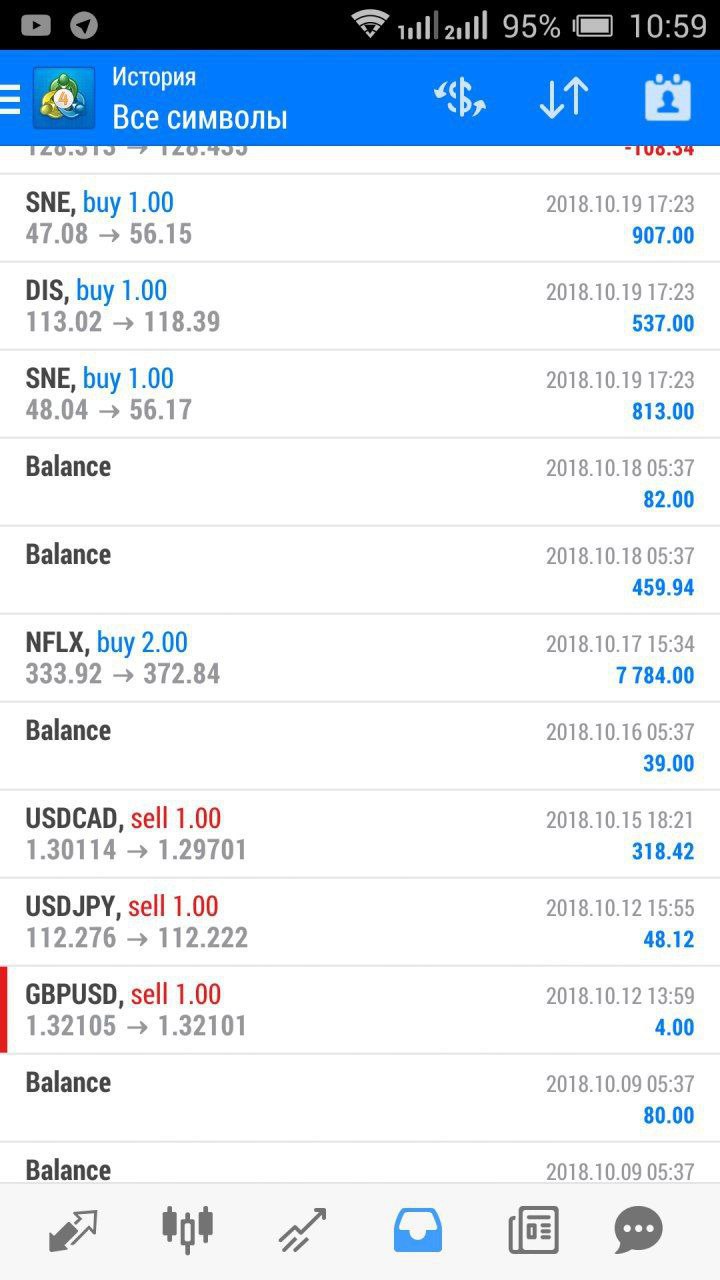Open the symbol filter dollar icon
720x1280 pixels.
coord(460,98)
